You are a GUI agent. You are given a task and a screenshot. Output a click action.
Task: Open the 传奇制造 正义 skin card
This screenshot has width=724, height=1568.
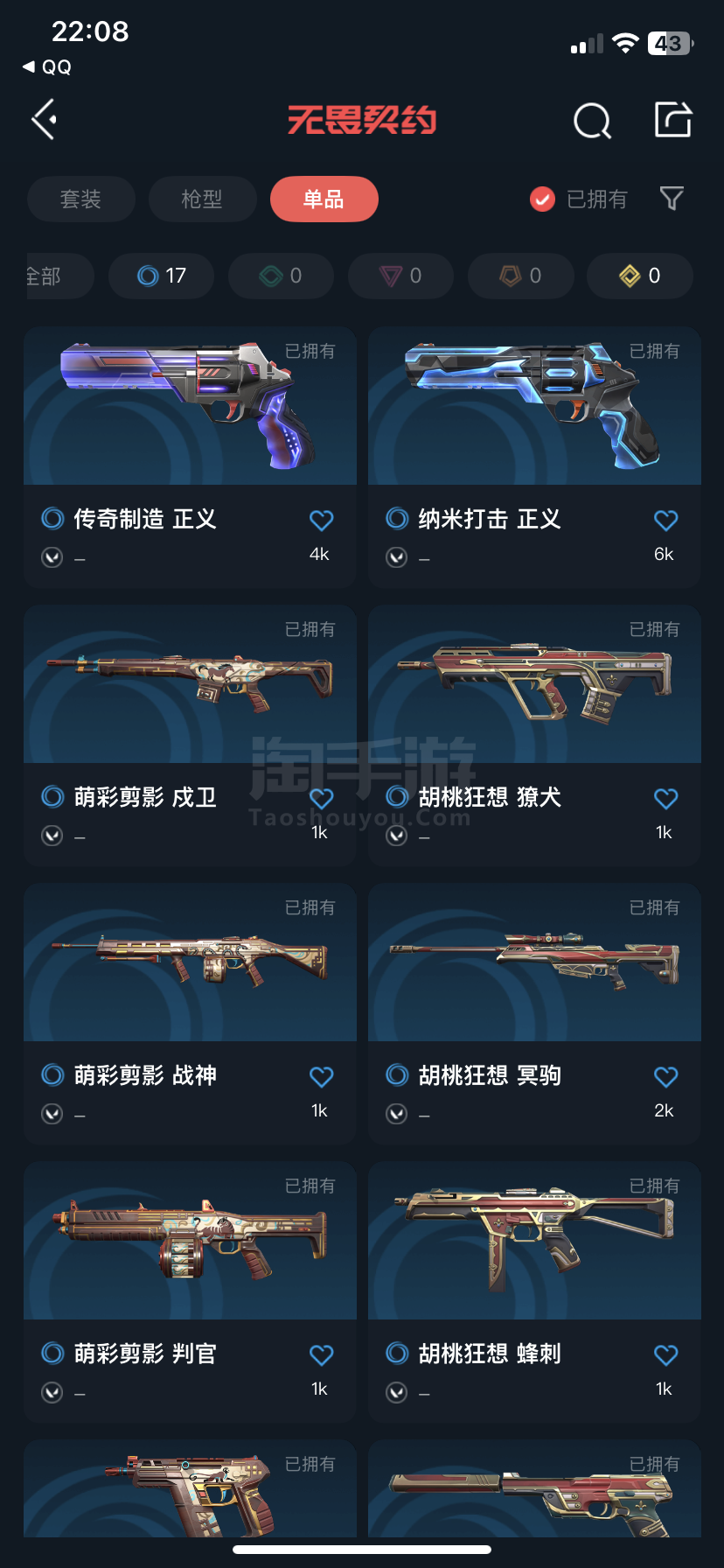point(190,457)
